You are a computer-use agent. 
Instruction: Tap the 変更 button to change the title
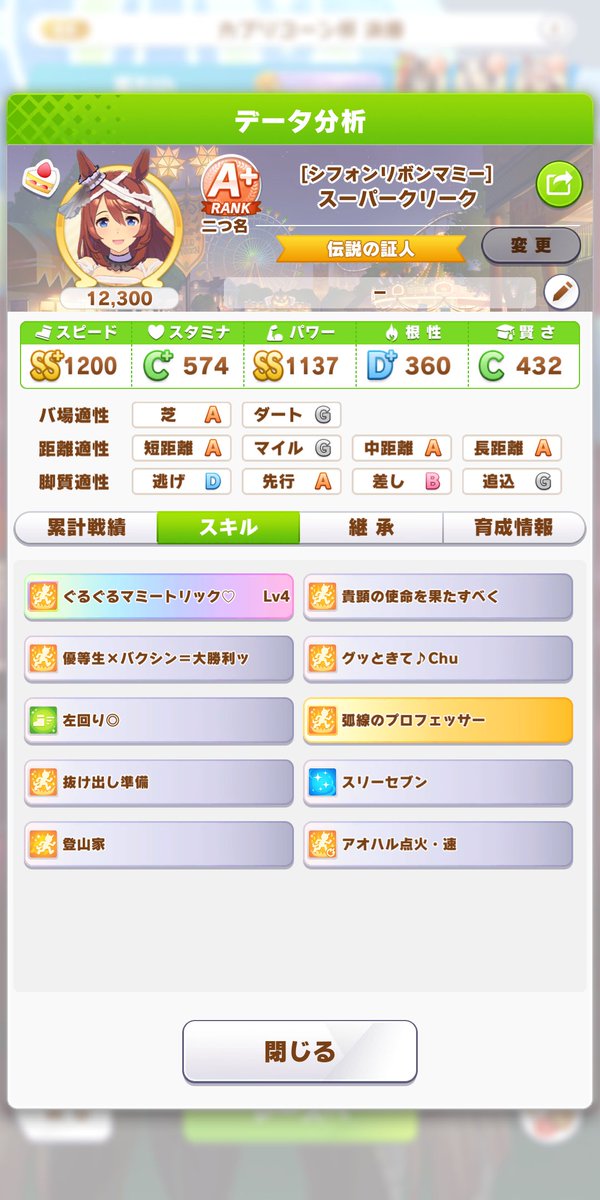531,245
